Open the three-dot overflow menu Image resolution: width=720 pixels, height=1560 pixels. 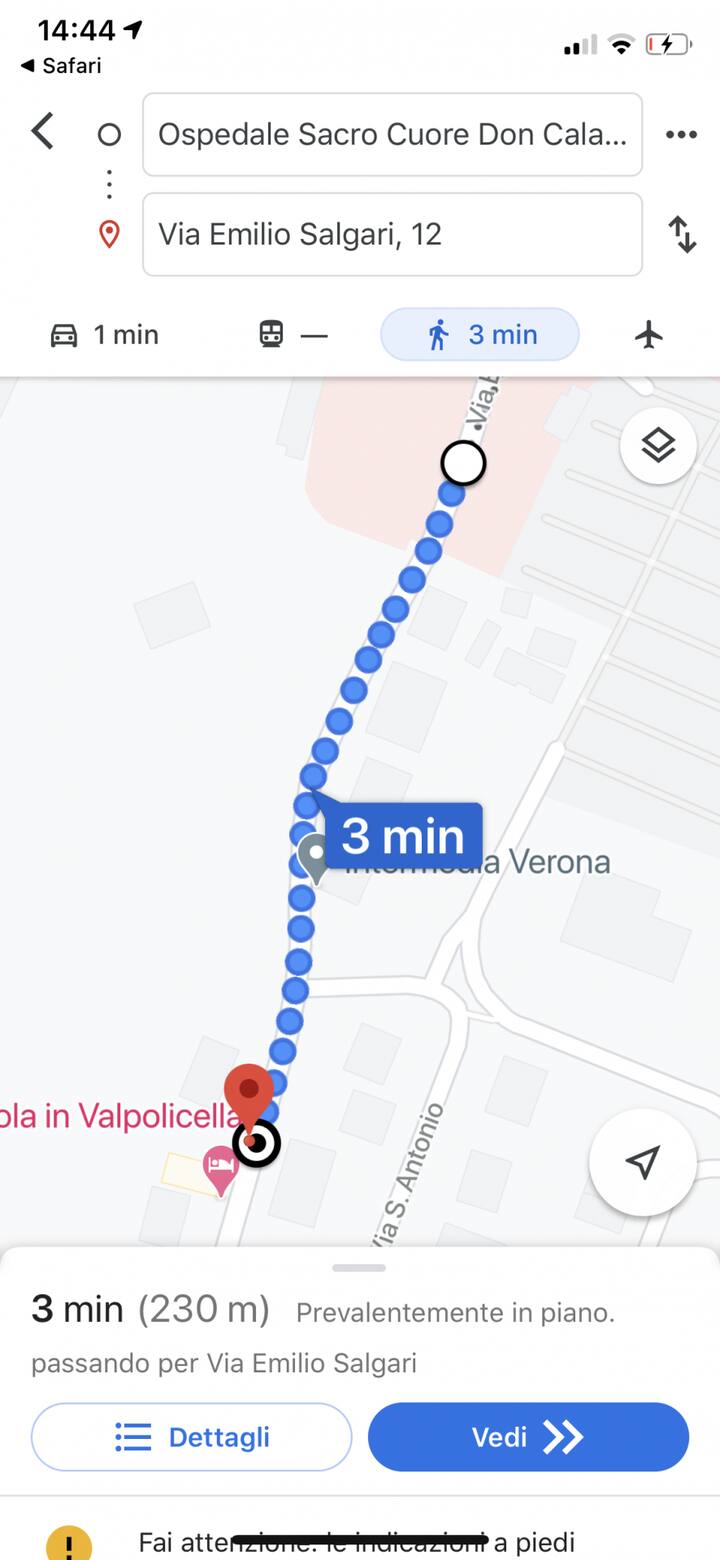[681, 134]
